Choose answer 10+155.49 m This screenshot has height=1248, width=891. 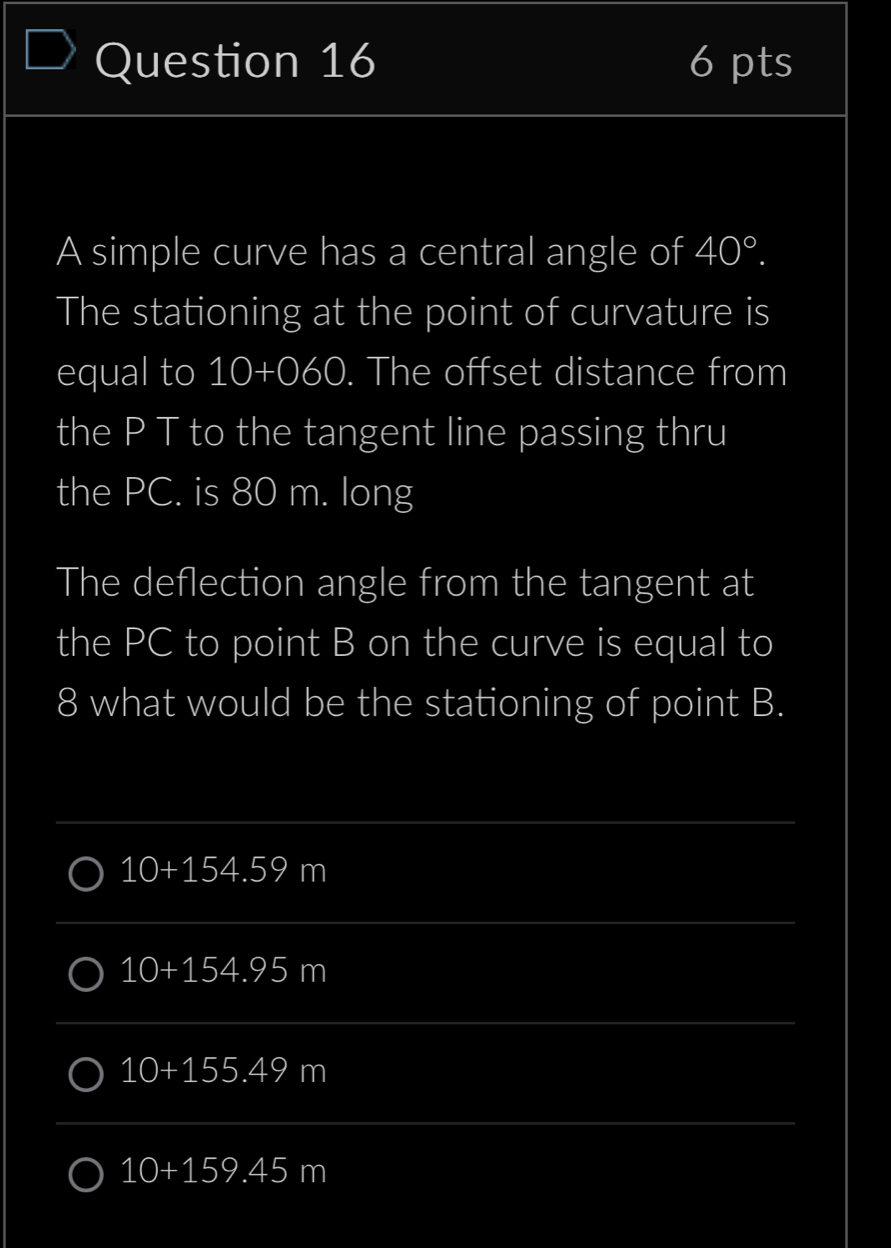(x=85, y=1073)
